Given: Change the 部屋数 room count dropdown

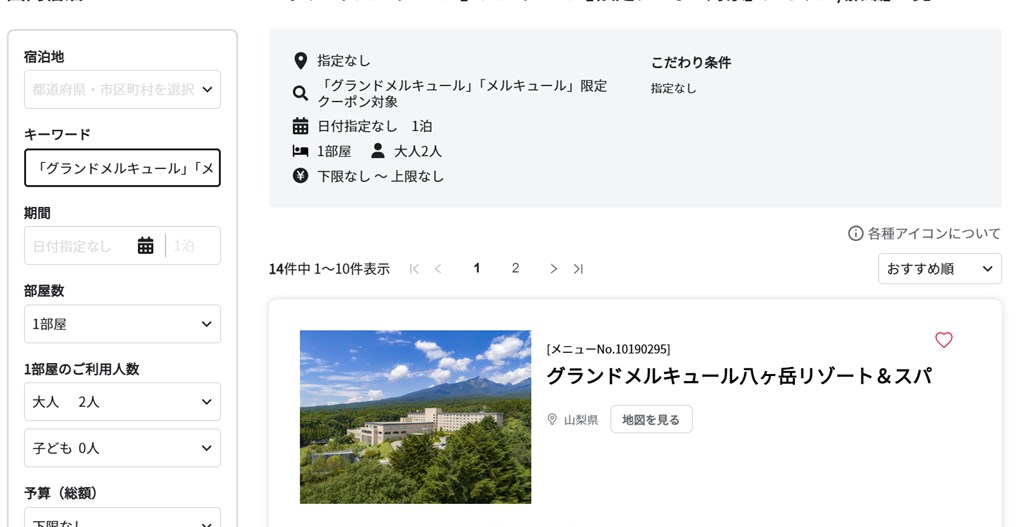Looking at the screenshot, I should point(122,324).
